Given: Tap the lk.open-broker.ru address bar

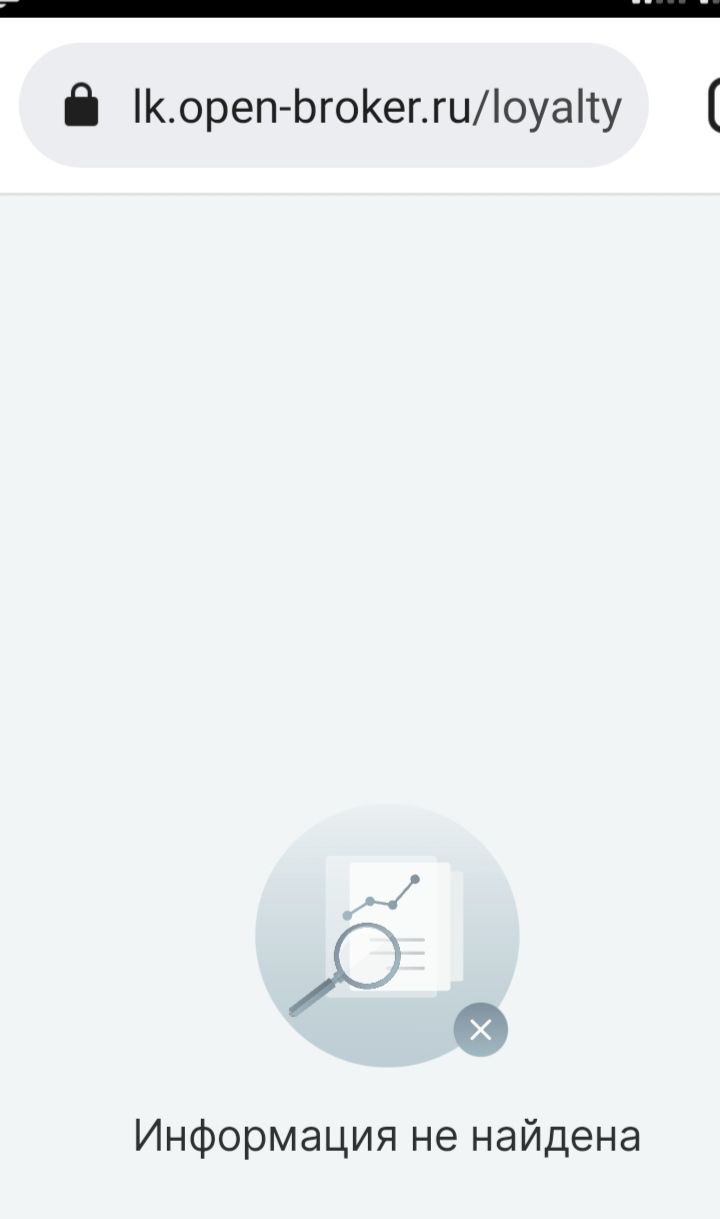Looking at the screenshot, I should 376,106.
